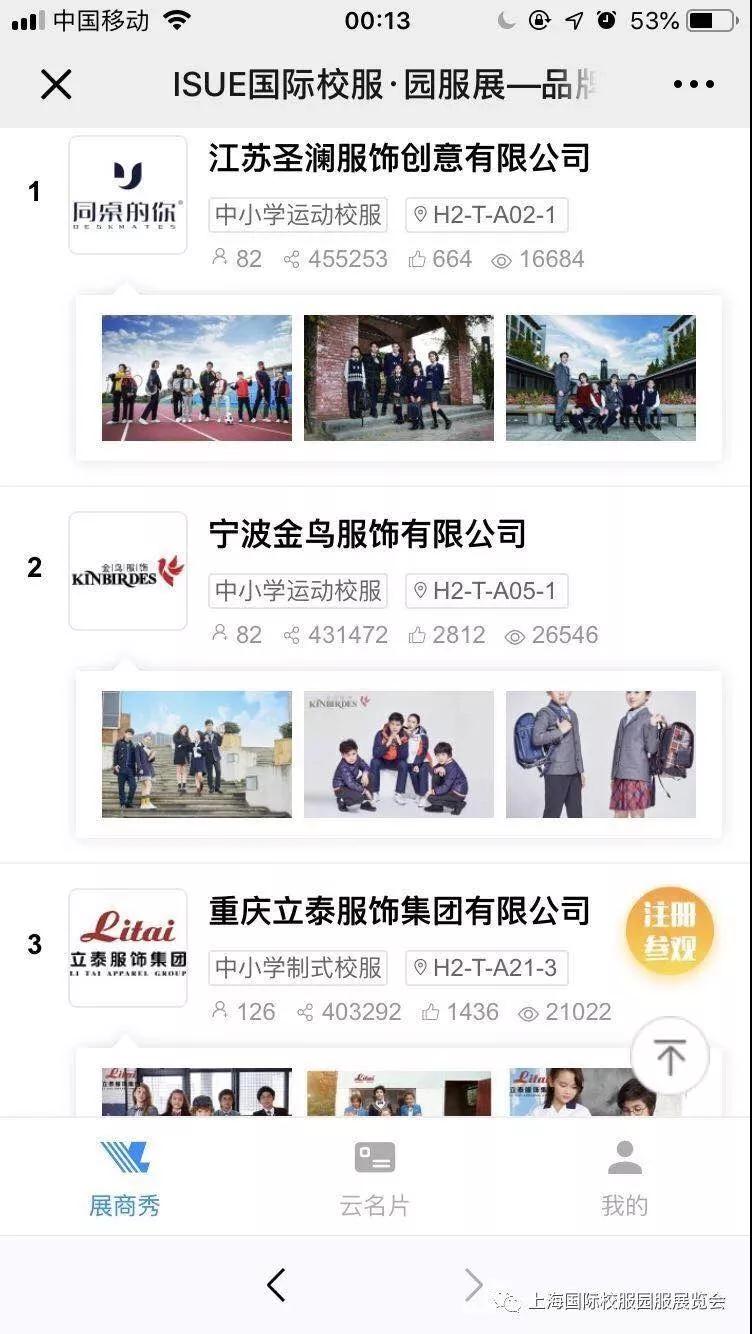Tap the 注册参观 floating button
The width and height of the screenshot is (752, 1334).
(669, 931)
